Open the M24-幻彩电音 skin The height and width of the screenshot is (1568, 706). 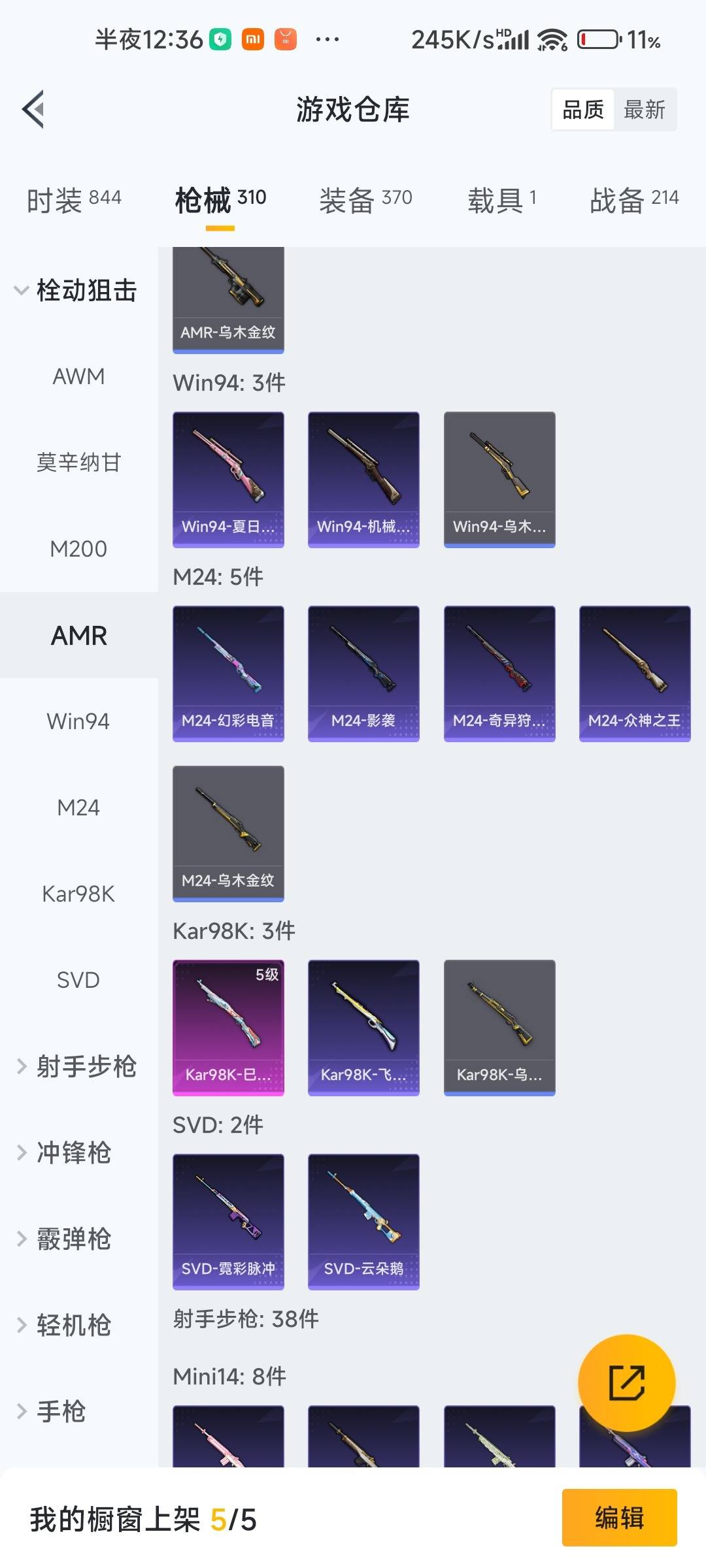[227, 673]
